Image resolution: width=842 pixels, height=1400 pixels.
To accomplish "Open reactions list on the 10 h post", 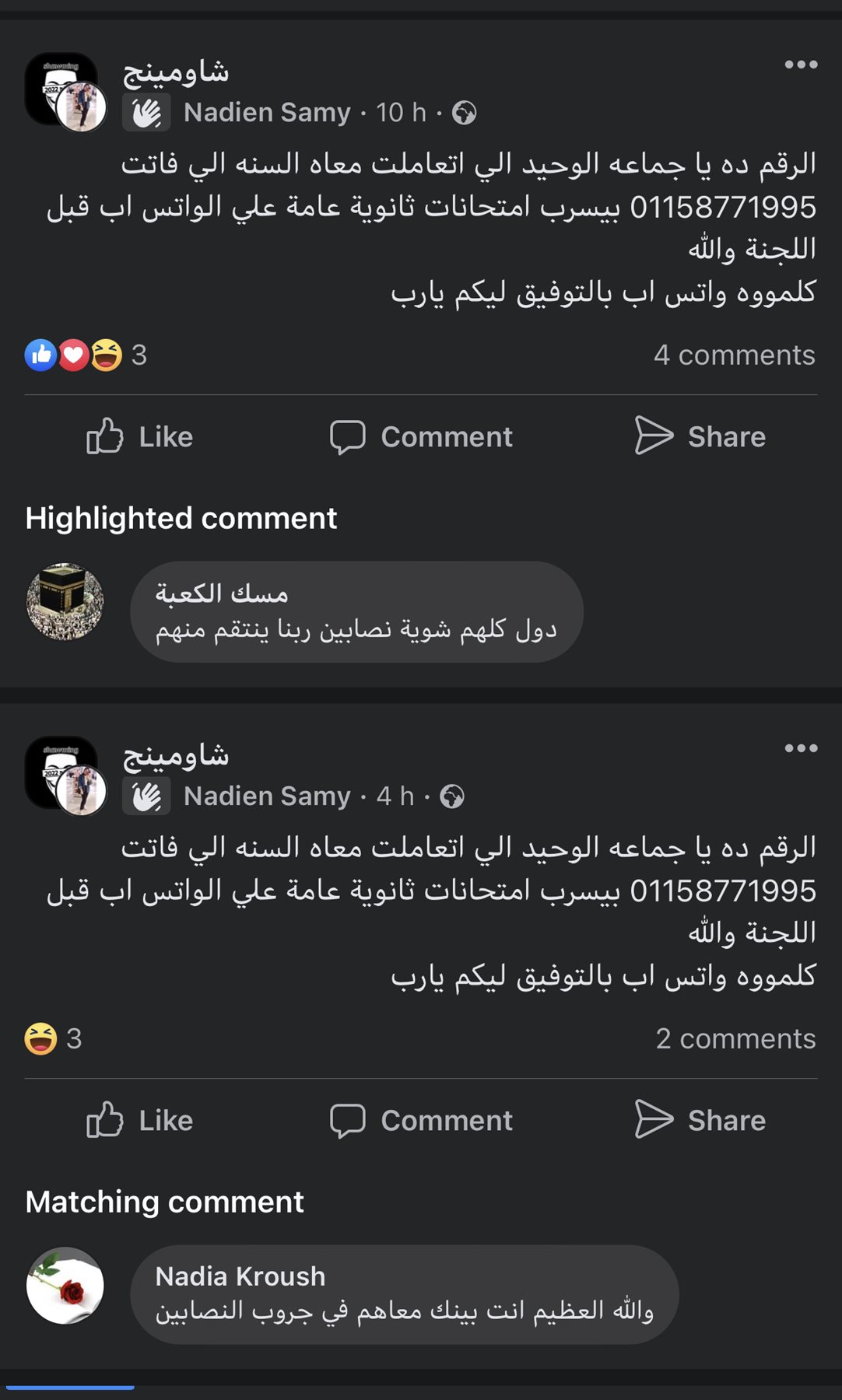I will [x=86, y=355].
